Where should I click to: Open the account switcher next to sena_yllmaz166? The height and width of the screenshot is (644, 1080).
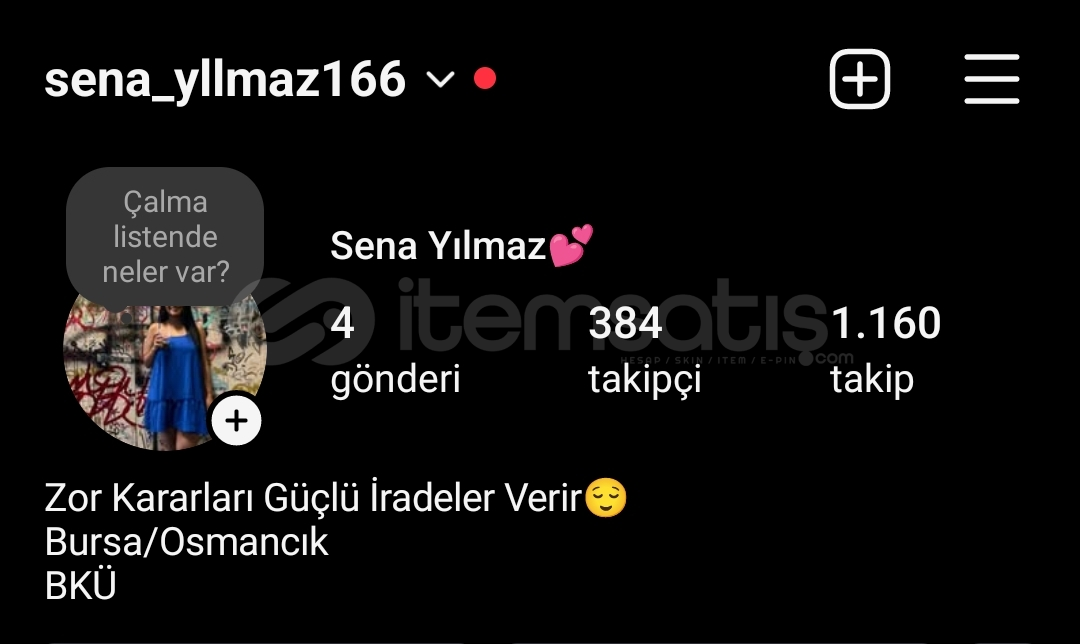[440, 80]
